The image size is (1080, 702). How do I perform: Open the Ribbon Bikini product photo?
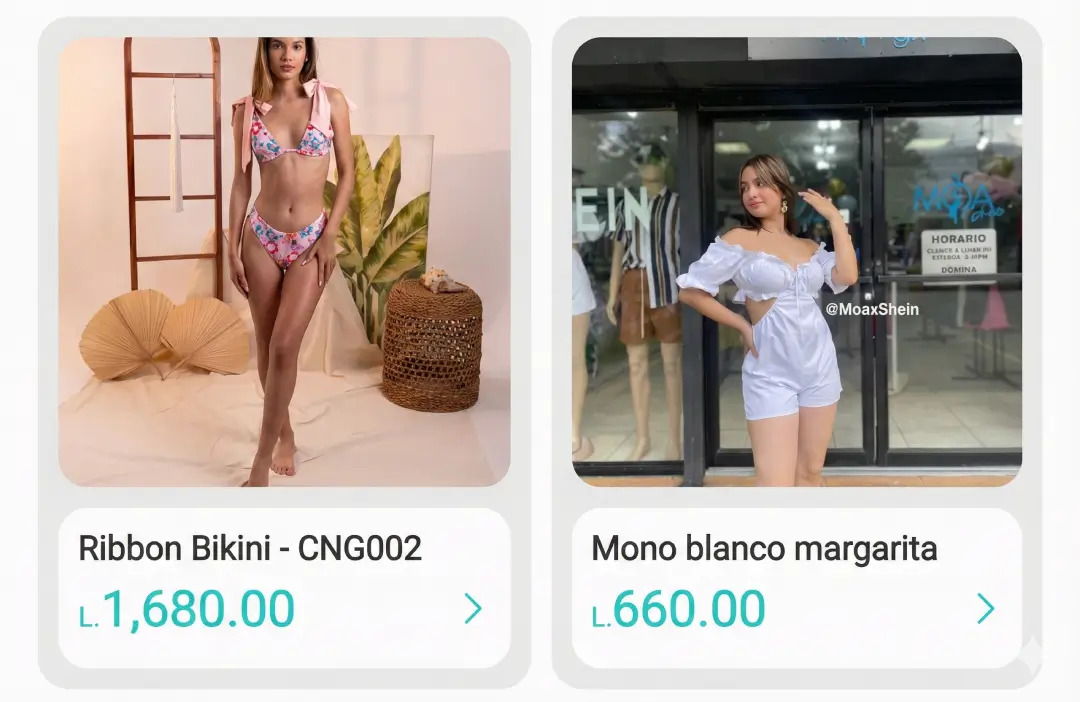coord(284,262)
